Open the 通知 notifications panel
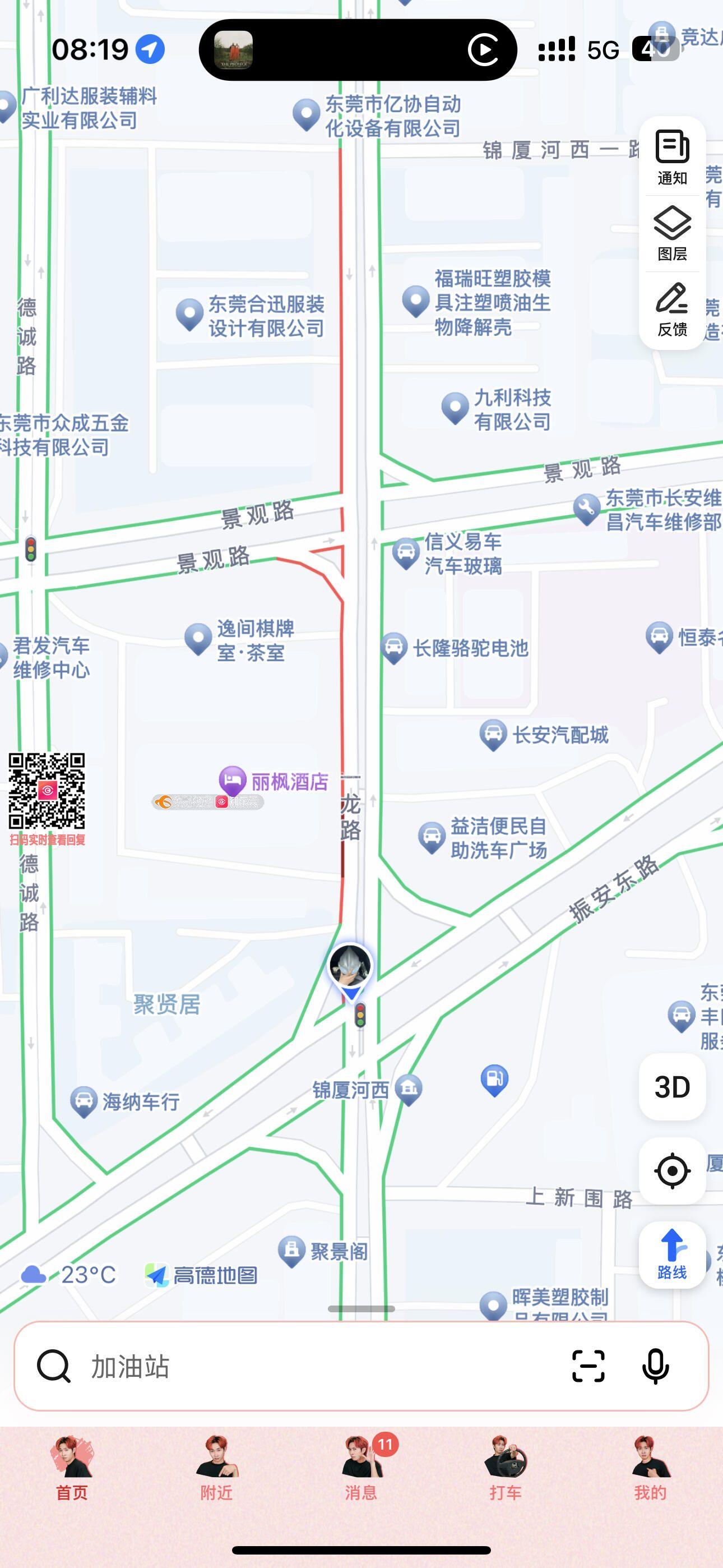Screen dimensions: 723x1568 [672, 156]
